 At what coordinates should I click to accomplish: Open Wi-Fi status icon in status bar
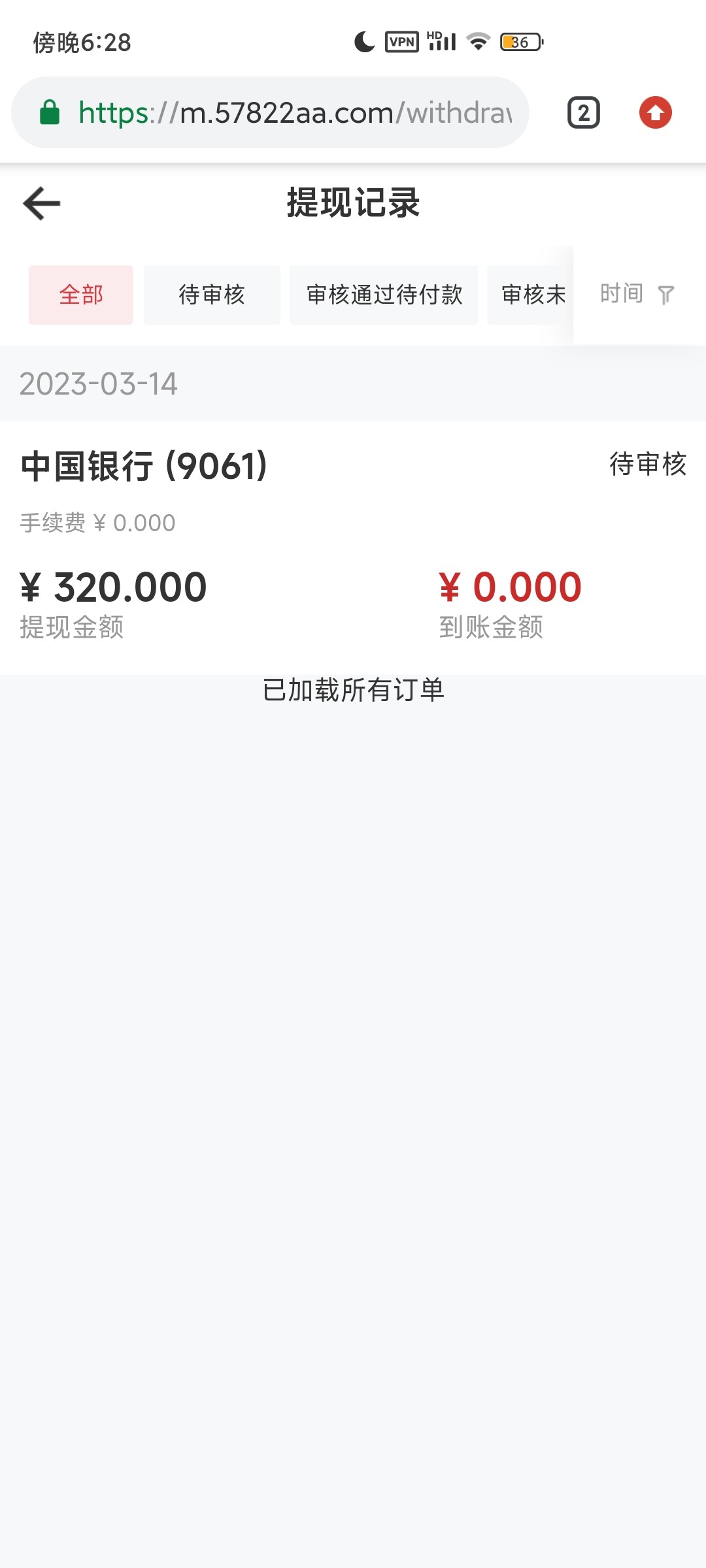[478, 41]
